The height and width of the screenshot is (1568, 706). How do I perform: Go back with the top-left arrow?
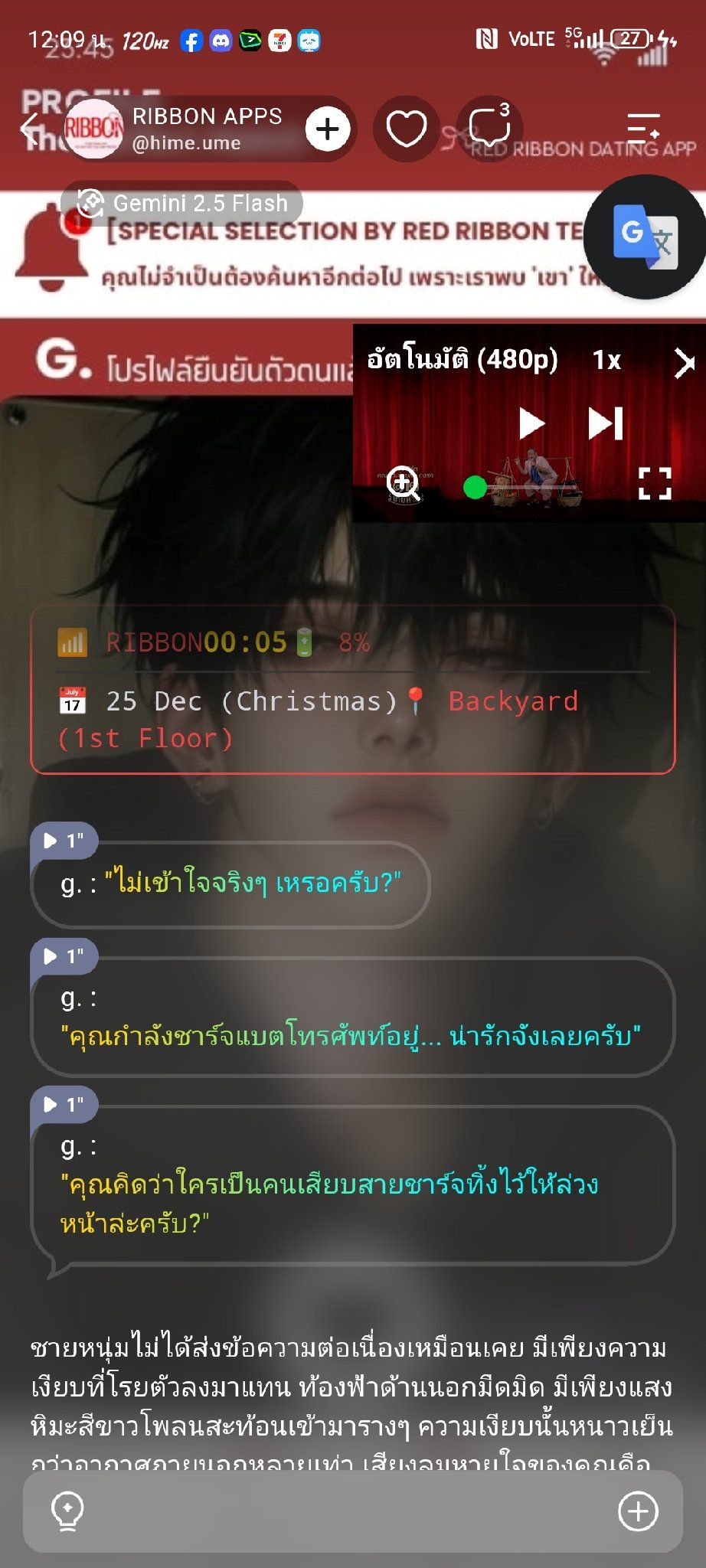click(31, 129)
